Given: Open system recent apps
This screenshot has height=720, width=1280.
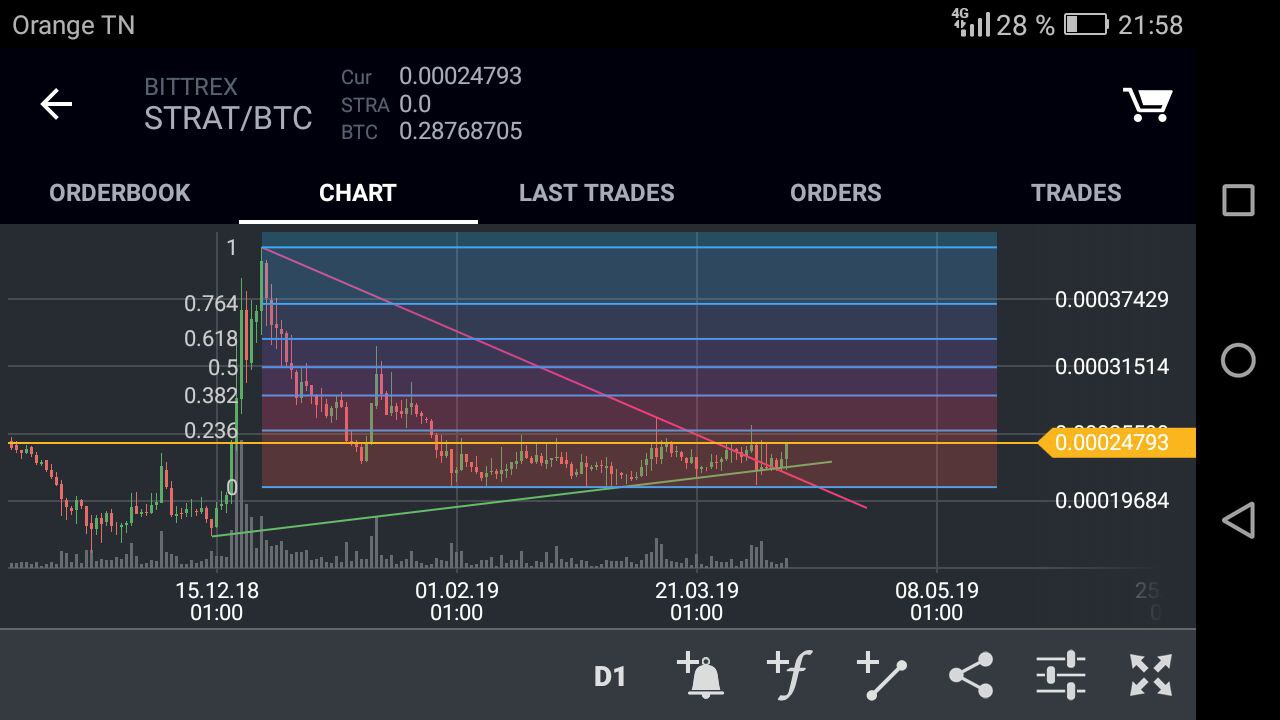Looking at the screenshot, I should 1238,200.
